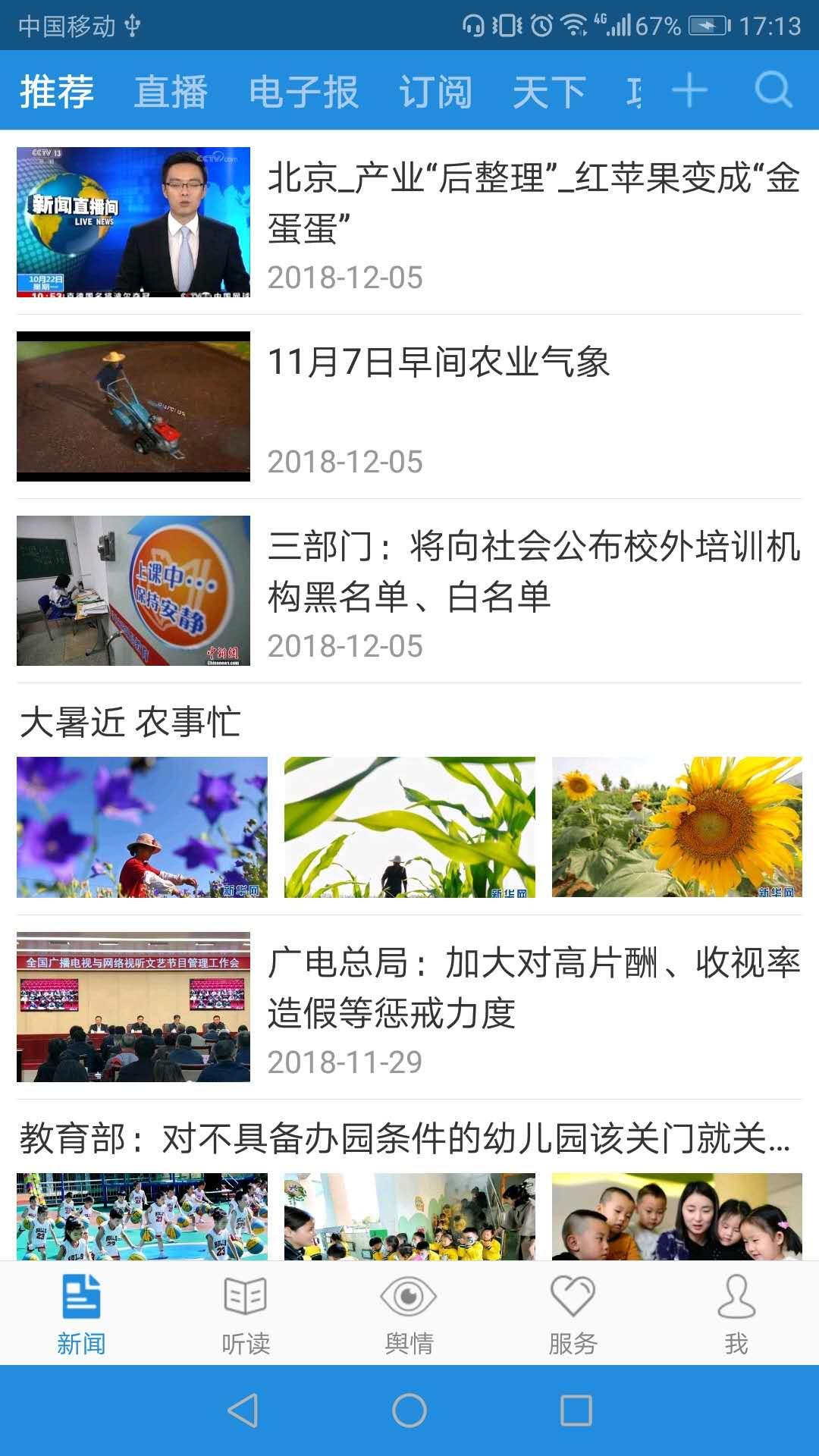Select the 推荐 tab
Viewport: 819px width, 1456px height.
point(57,93)
